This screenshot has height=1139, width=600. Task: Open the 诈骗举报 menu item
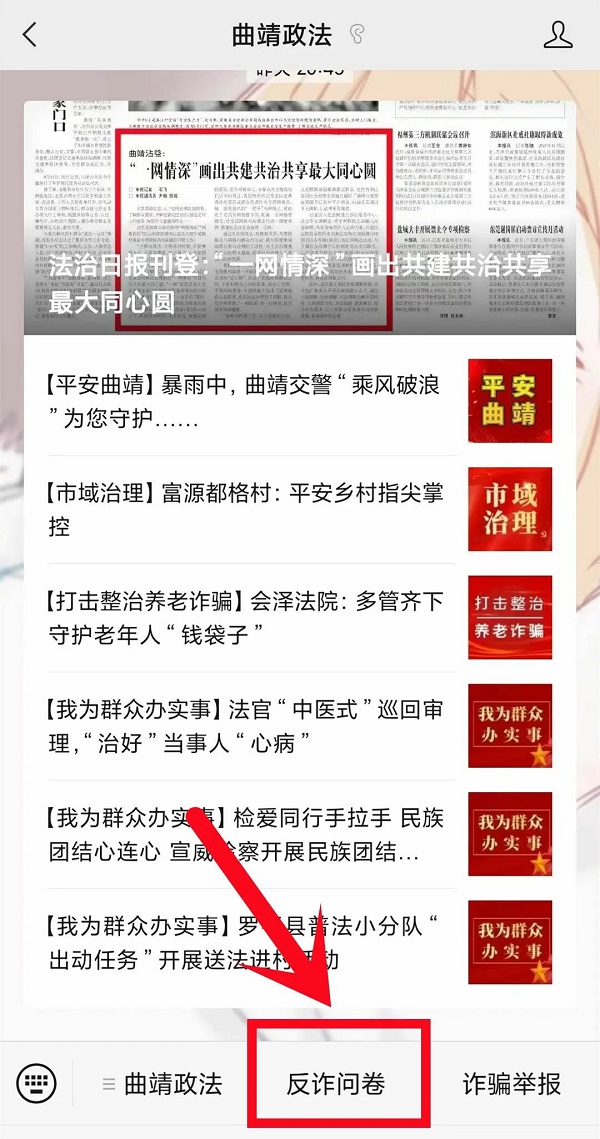[511, 1084]
